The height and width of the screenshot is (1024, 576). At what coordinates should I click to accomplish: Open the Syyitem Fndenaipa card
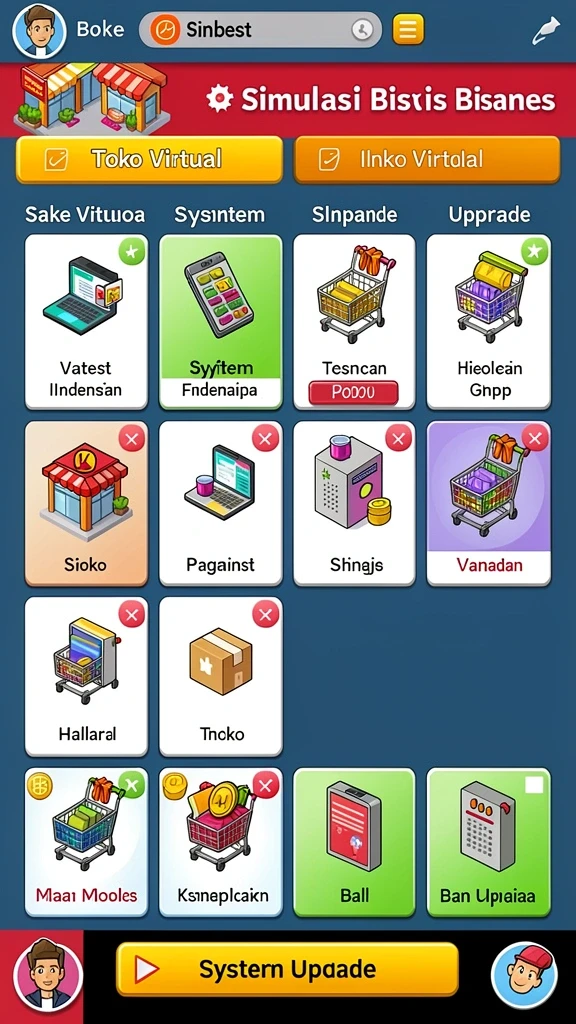(x=221, y=322)
